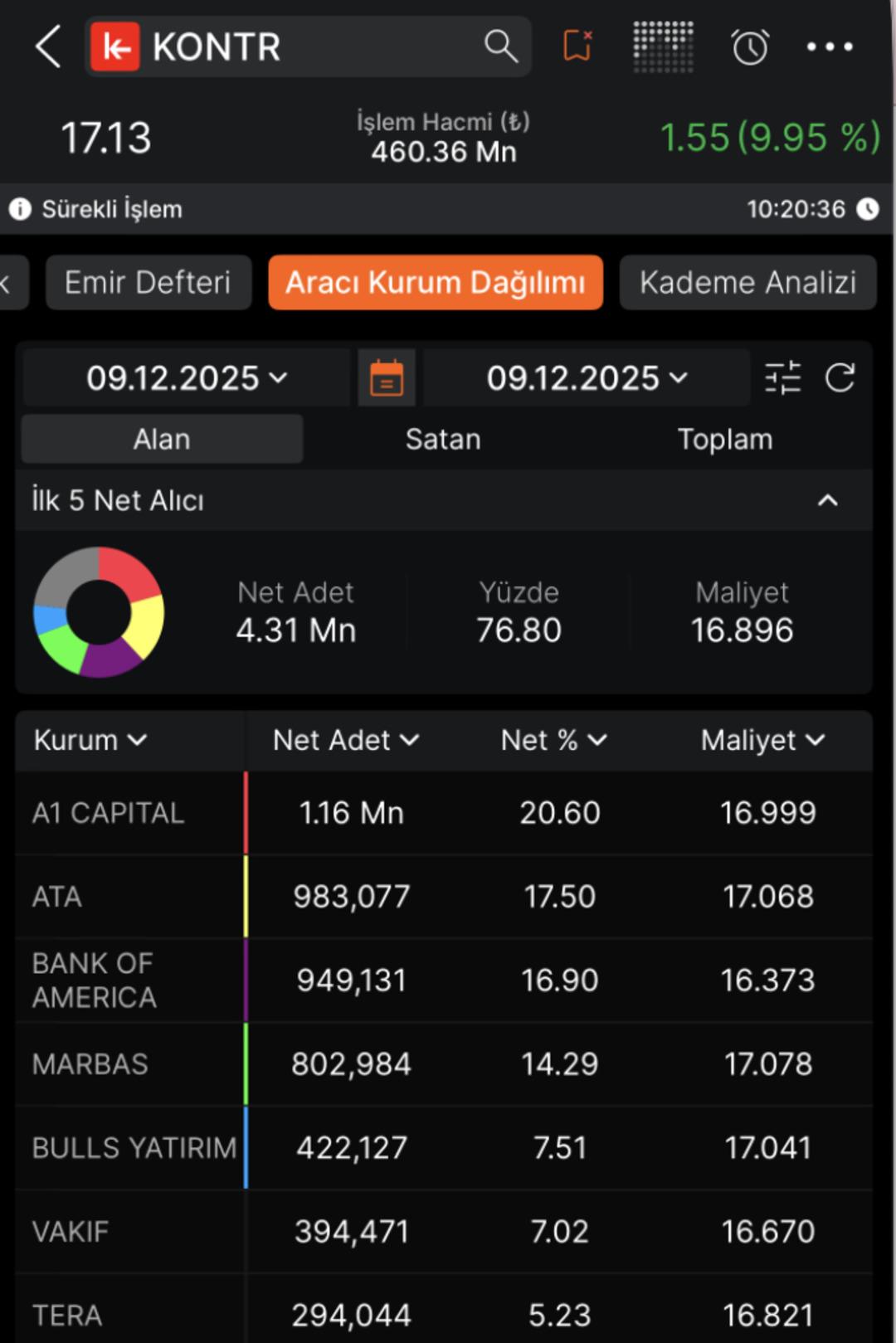Select the Alan segment option
Image resolution: width=896 pixels, height=1343 pixels.
click(161, 439)
